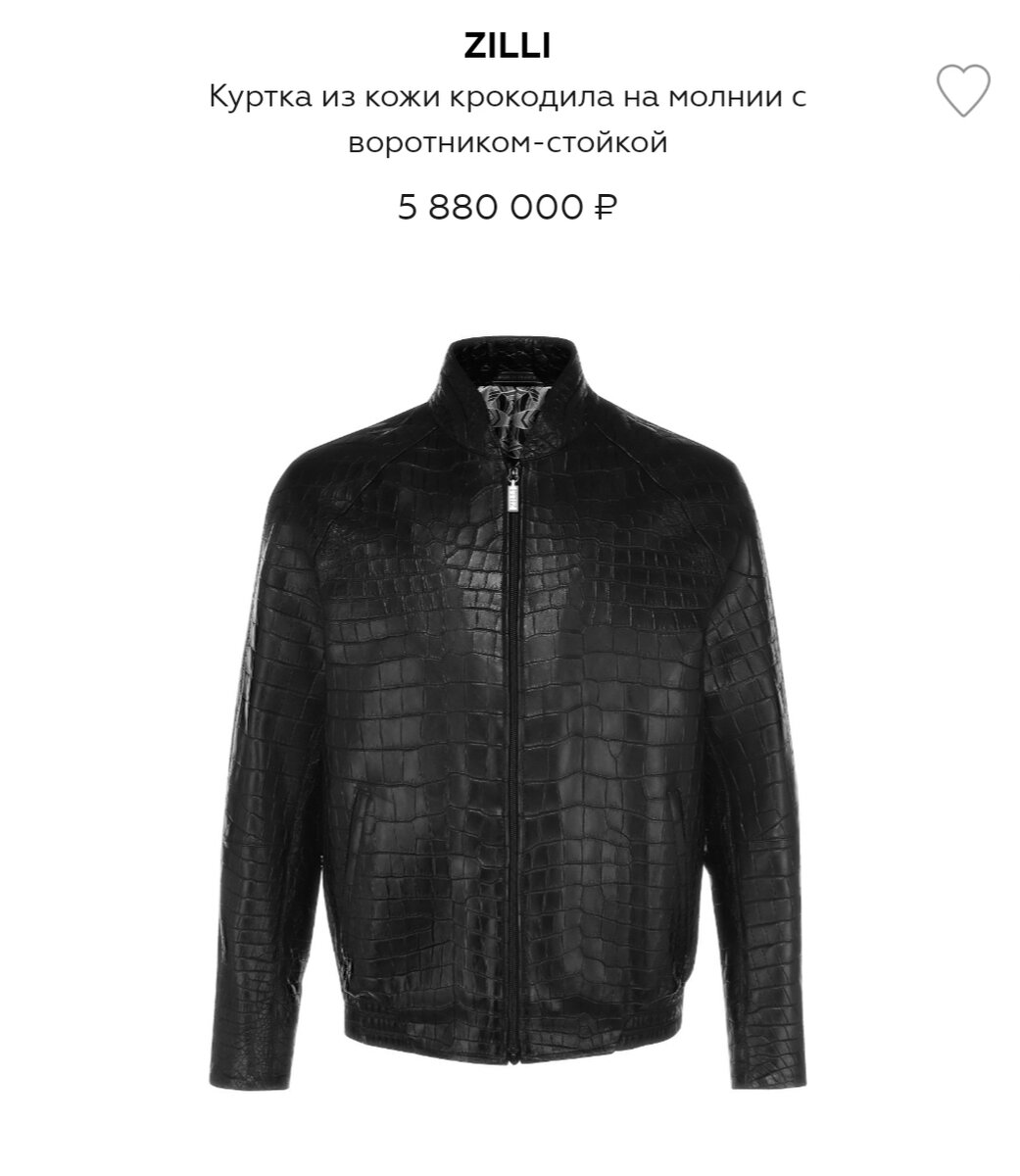Enable the wishlist toggle for this product
Image resolution: width=1020 pixels, height=1176 pixels.
click(x=964, y=92)
